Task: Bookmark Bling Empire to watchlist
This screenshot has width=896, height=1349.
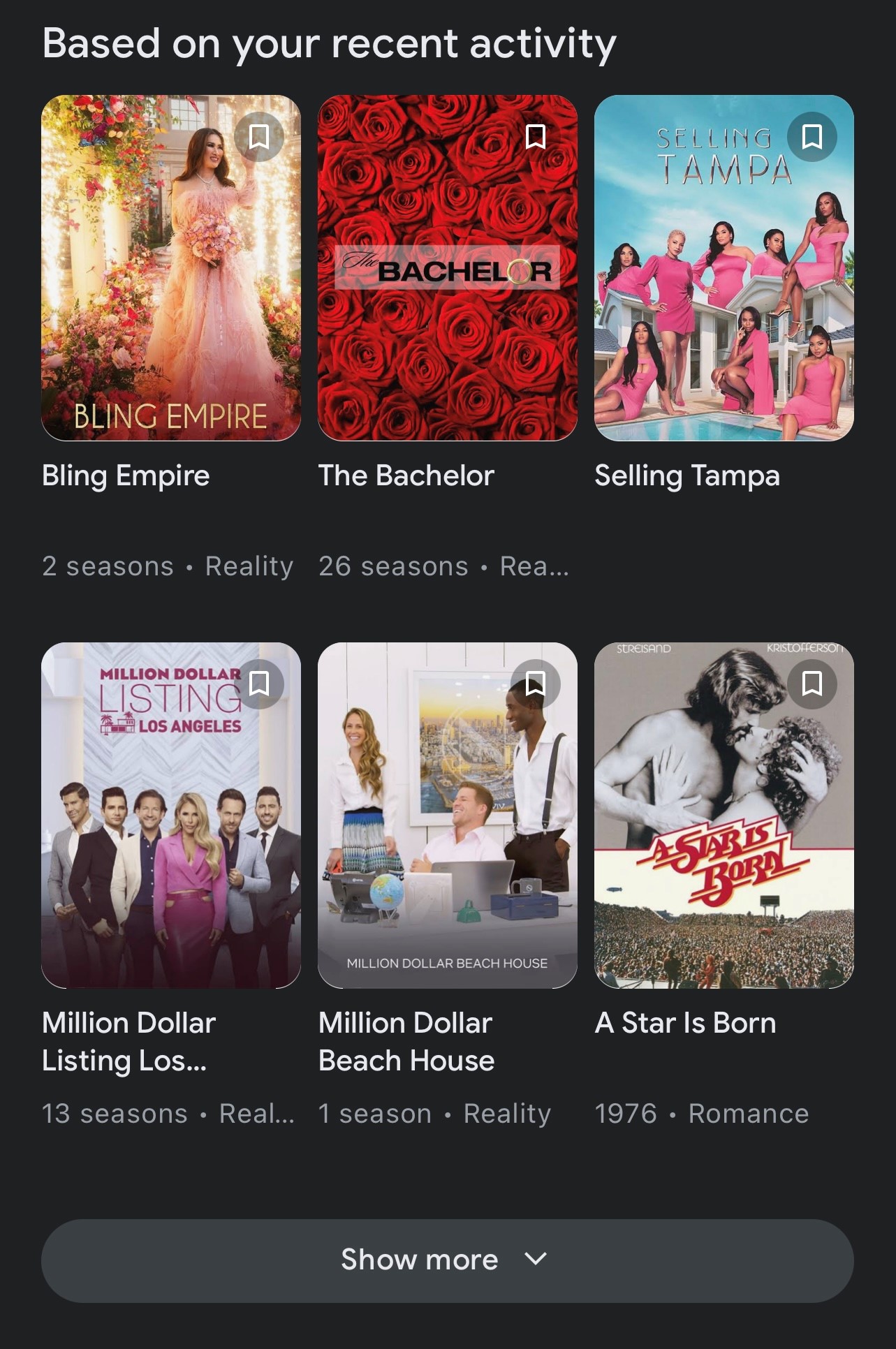Action: click(259, 137)
